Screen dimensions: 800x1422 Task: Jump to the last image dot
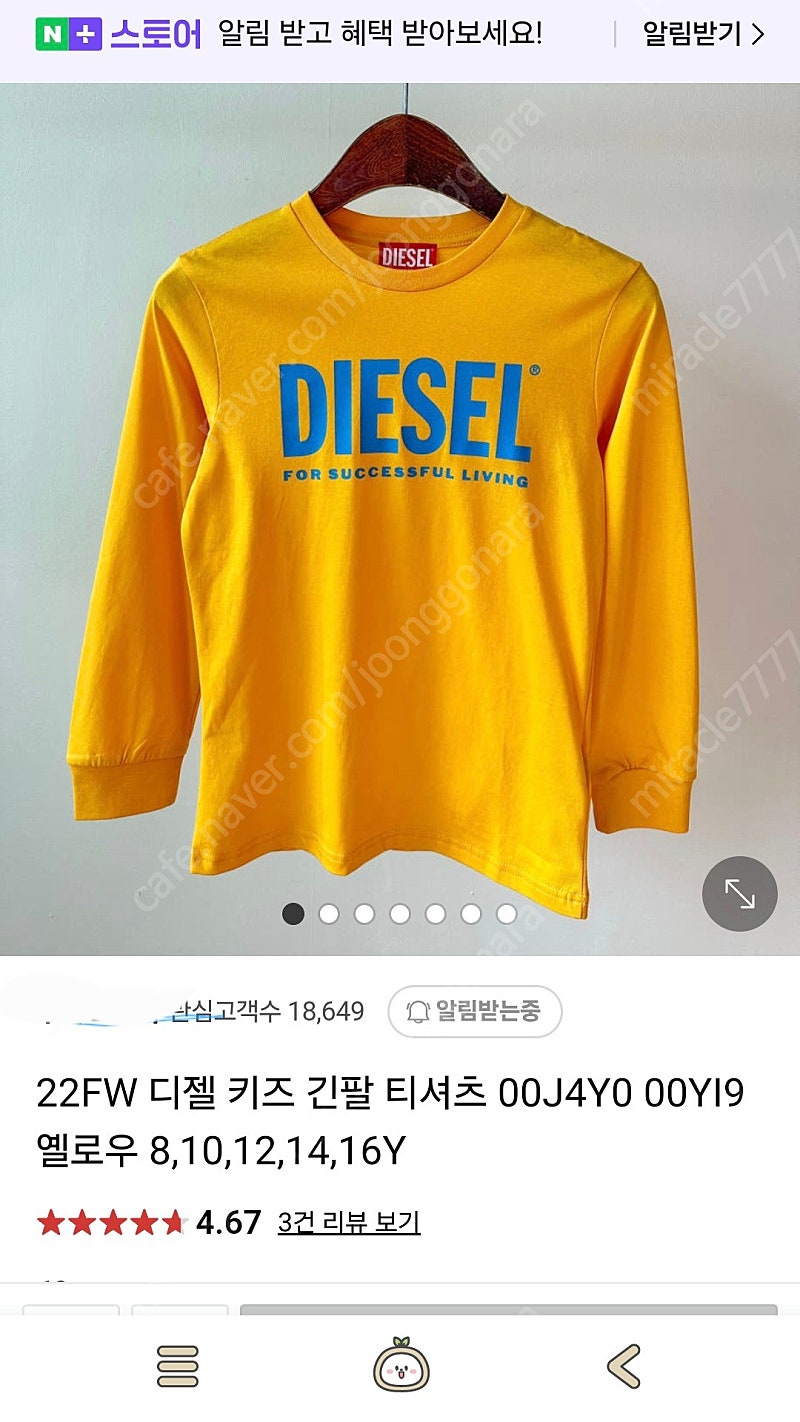(506, 913)
